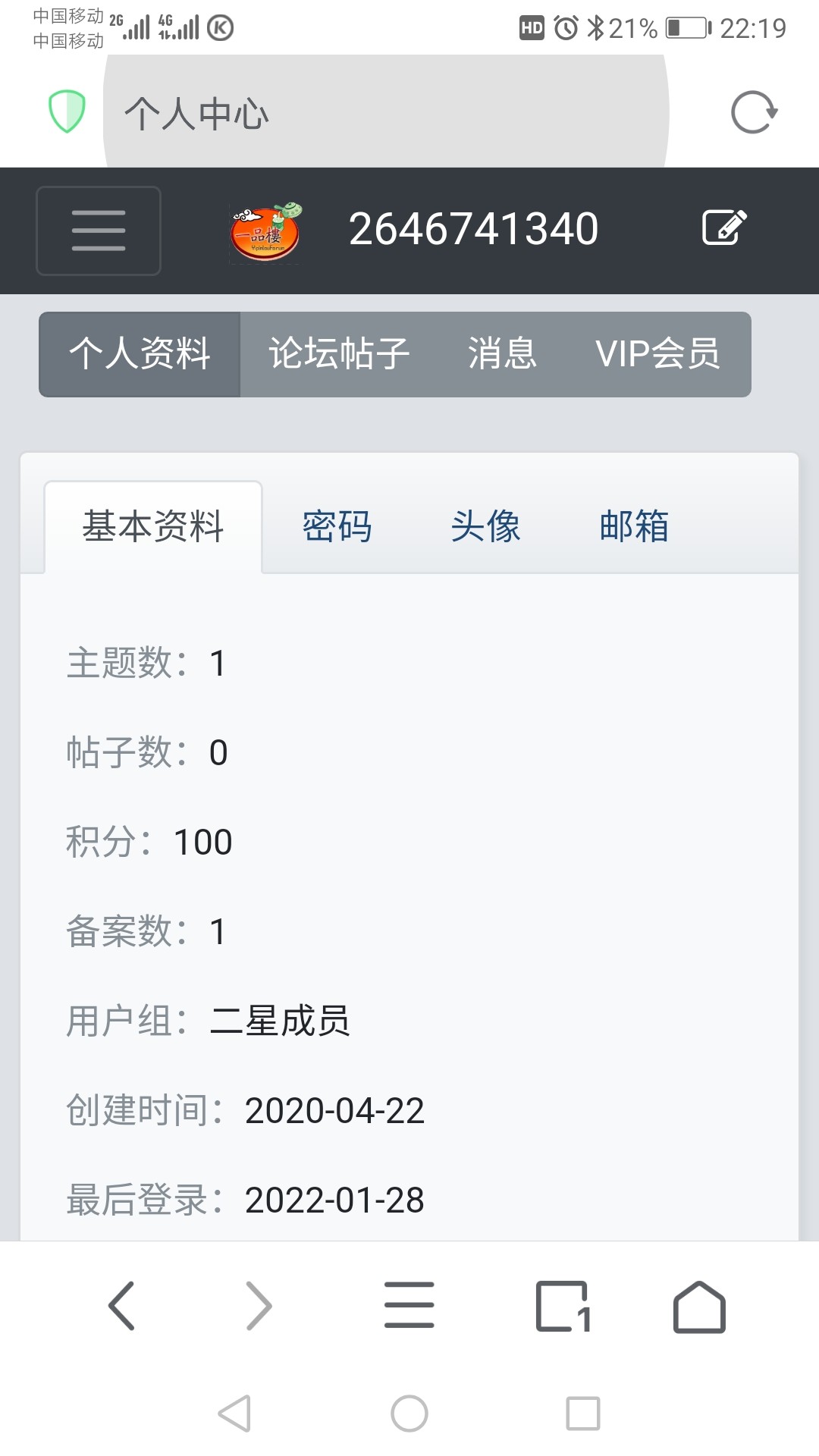Switch to the 消息 tab
Image resolution: width=819 pixels, height=1456 pixels.
point(503,354)
